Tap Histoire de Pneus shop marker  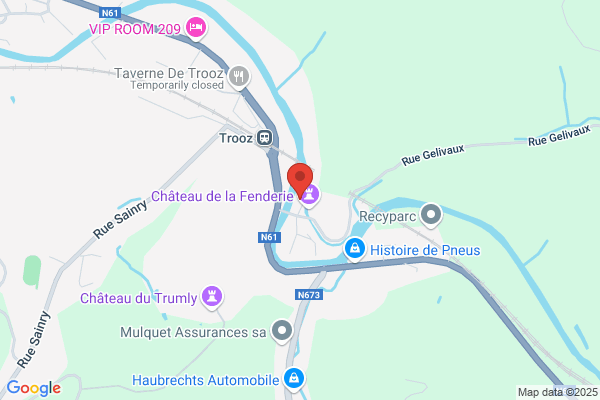click(x=354, y=248)
